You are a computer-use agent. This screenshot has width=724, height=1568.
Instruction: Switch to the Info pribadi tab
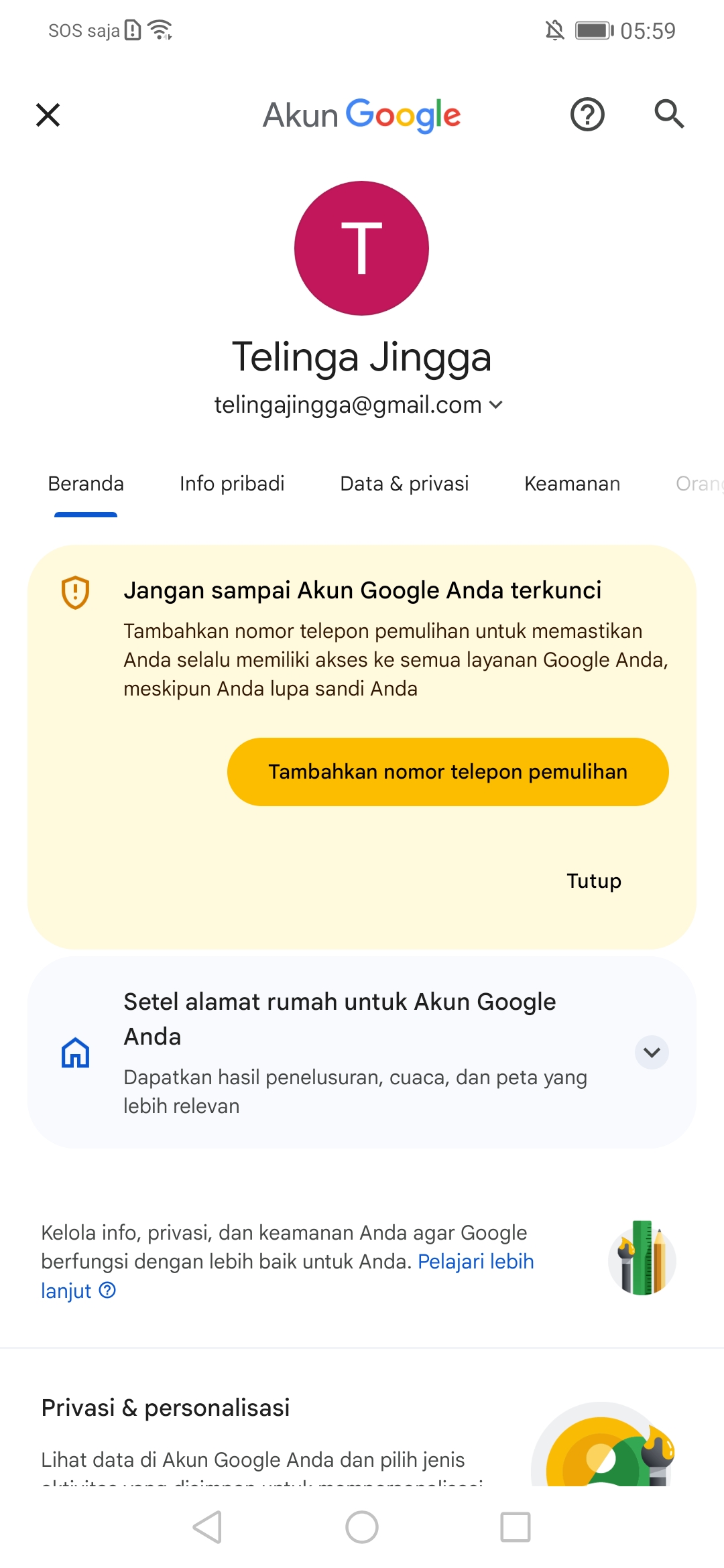(232, 484)
